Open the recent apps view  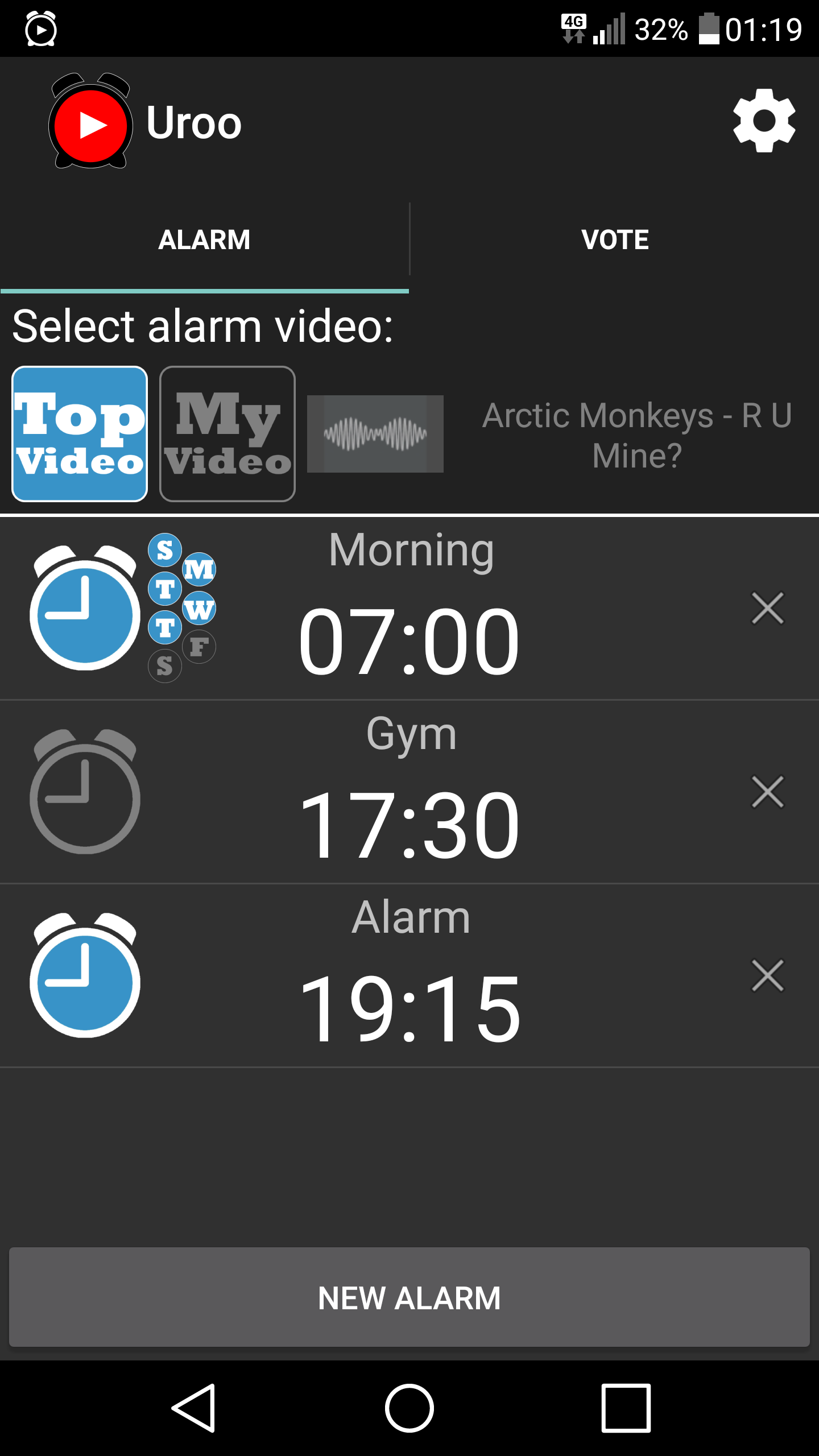click(626, 1408)
